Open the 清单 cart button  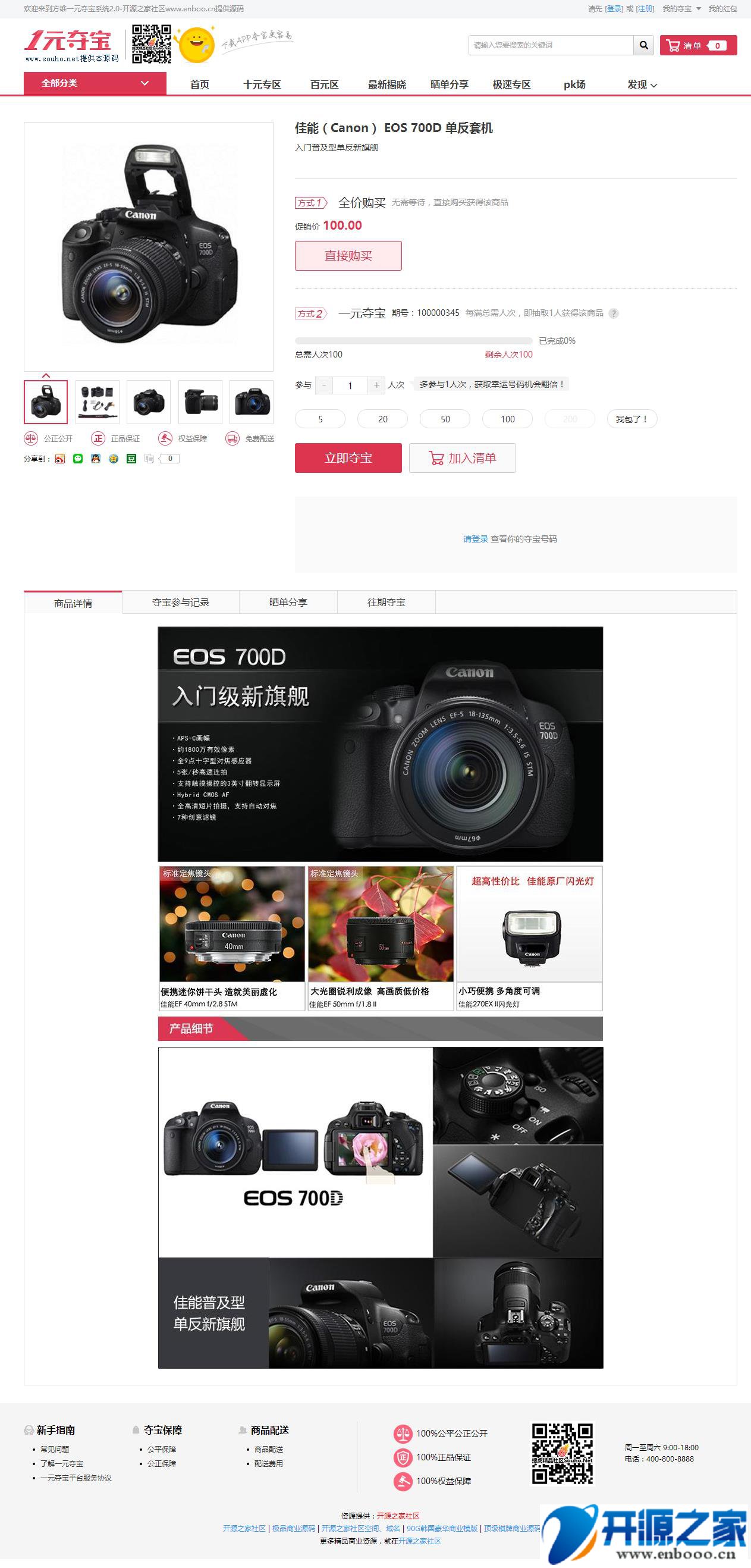click(x=697, y=46)
